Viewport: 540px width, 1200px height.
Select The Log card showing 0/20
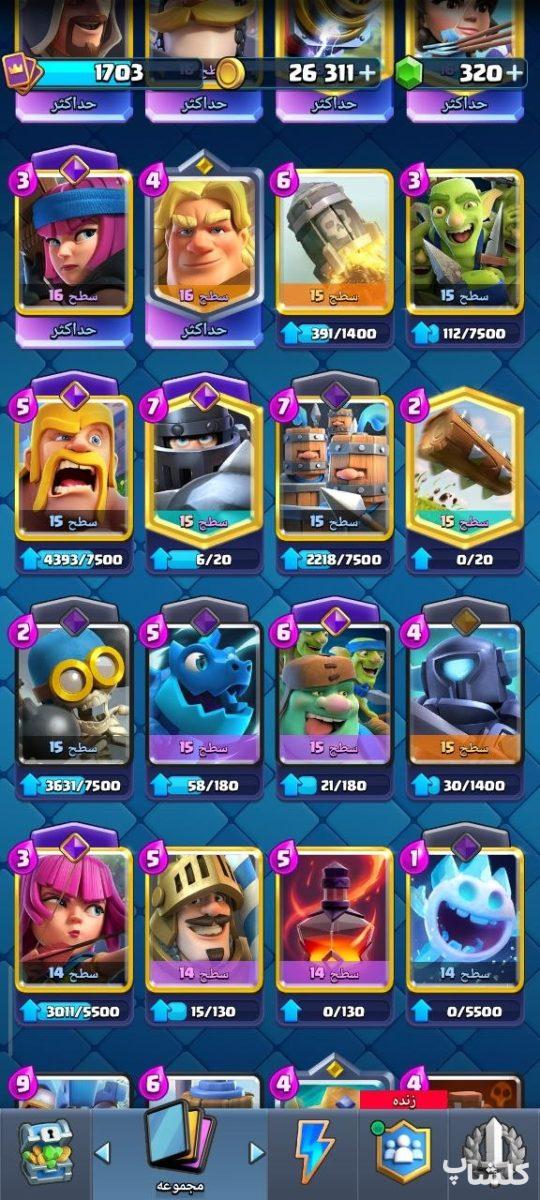tap(465, 475)
